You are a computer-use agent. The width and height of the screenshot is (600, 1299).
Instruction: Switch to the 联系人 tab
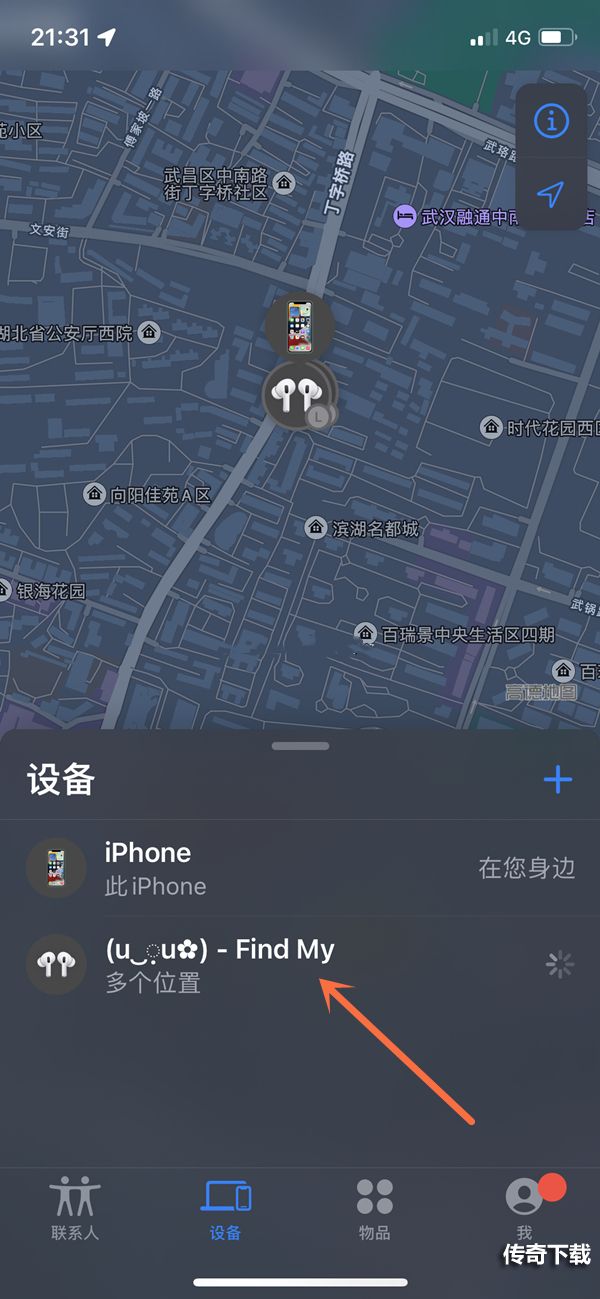(x=75, y=1209)
